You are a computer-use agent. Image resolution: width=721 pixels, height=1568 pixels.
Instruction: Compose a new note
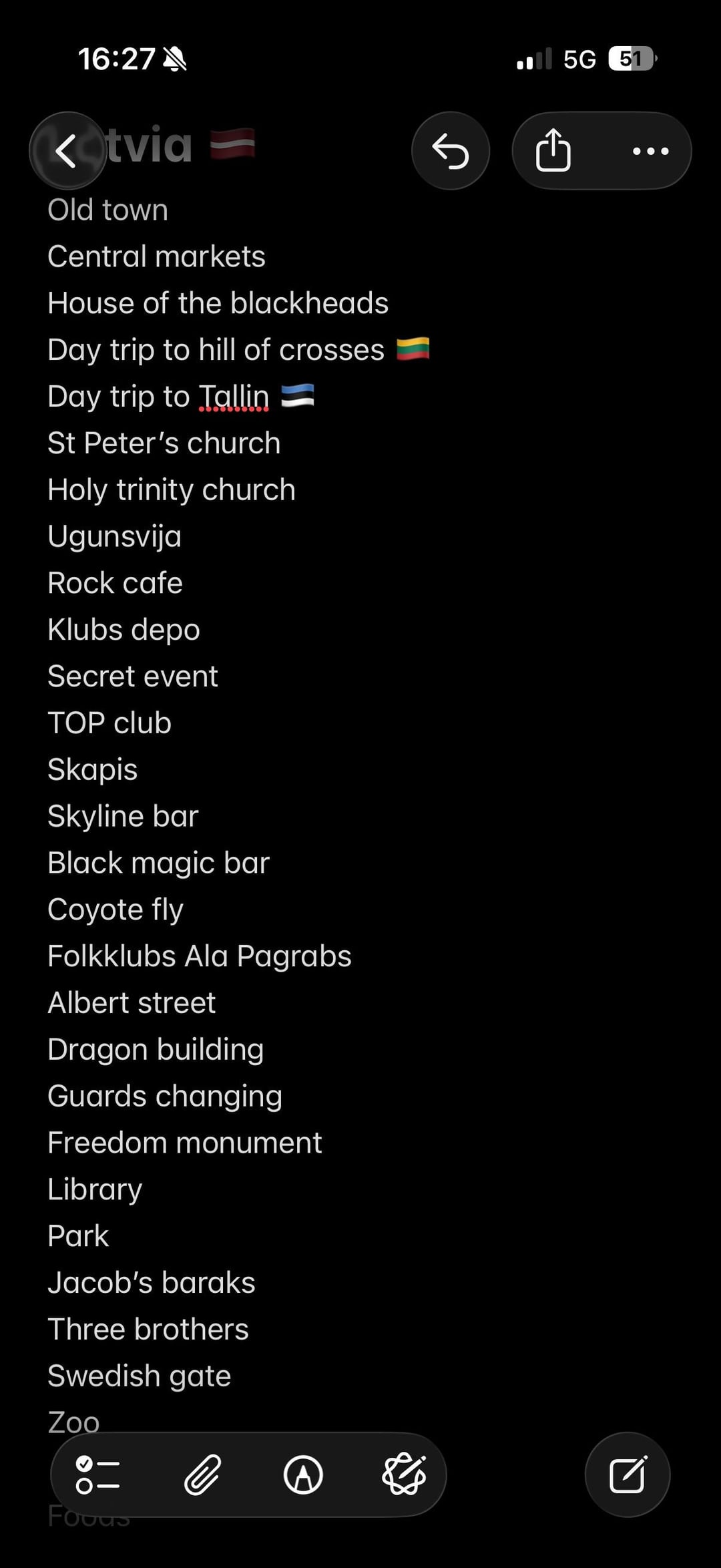(x=628, y=1475)
